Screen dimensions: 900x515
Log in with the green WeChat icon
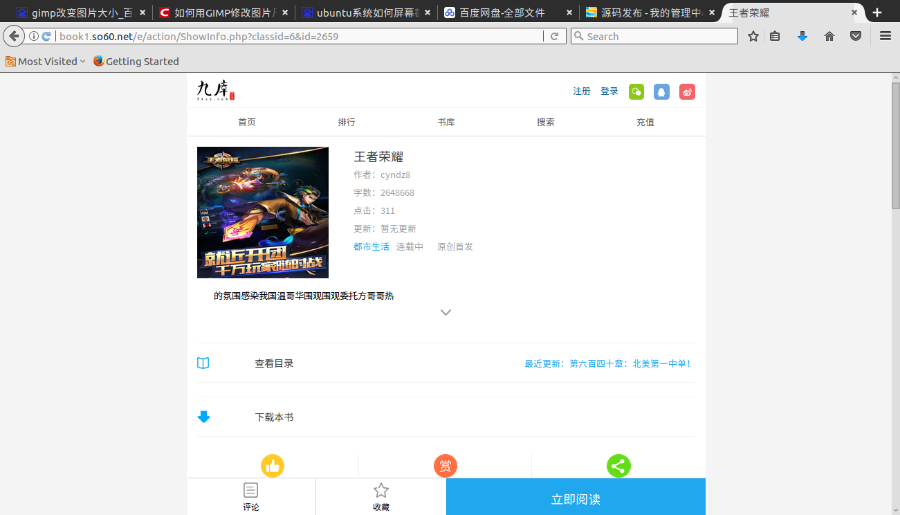[x=637, y=92]
